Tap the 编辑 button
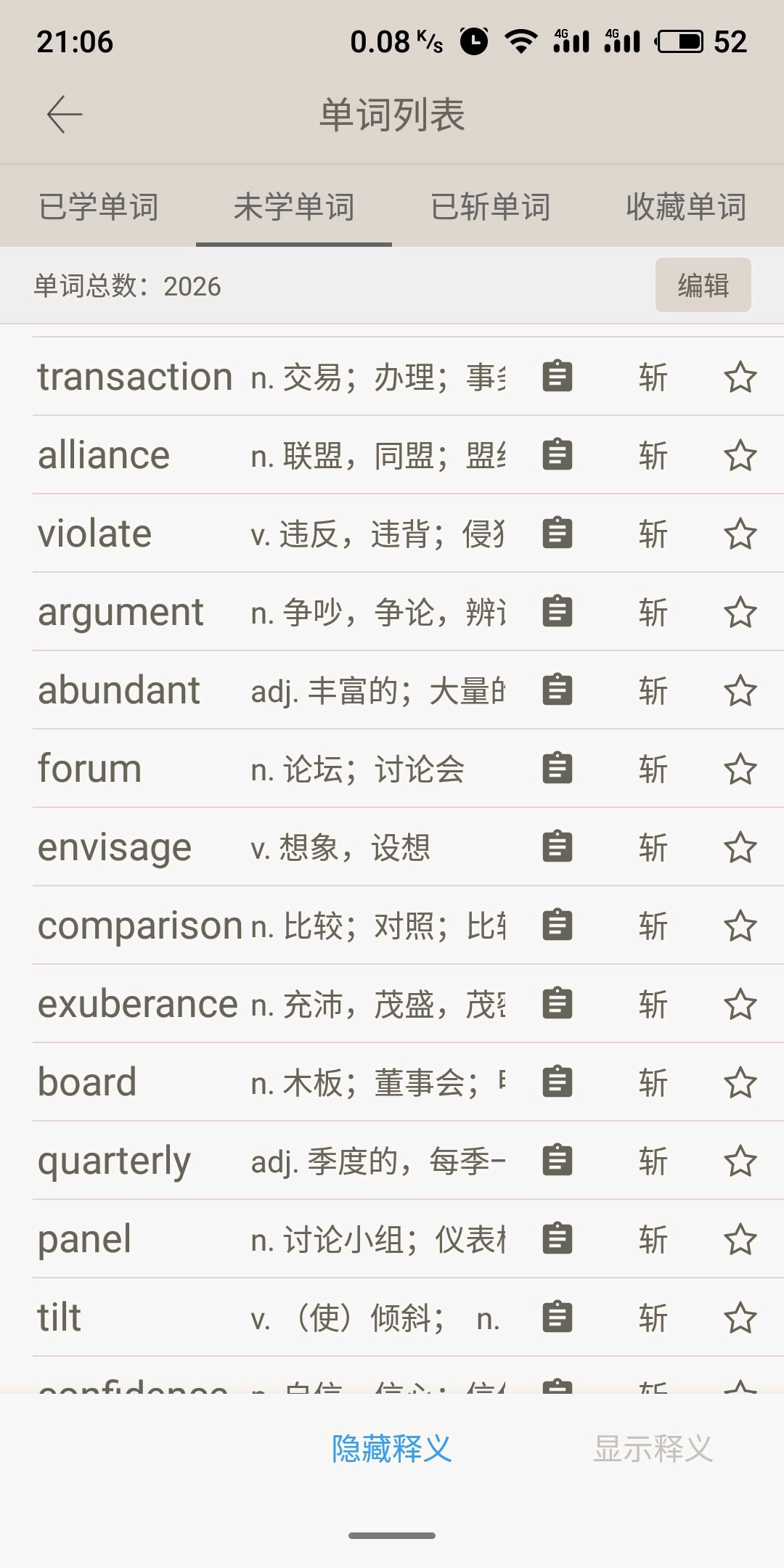Image resolution: width=784 pixels, height=1568 pixels. [703, 285]
